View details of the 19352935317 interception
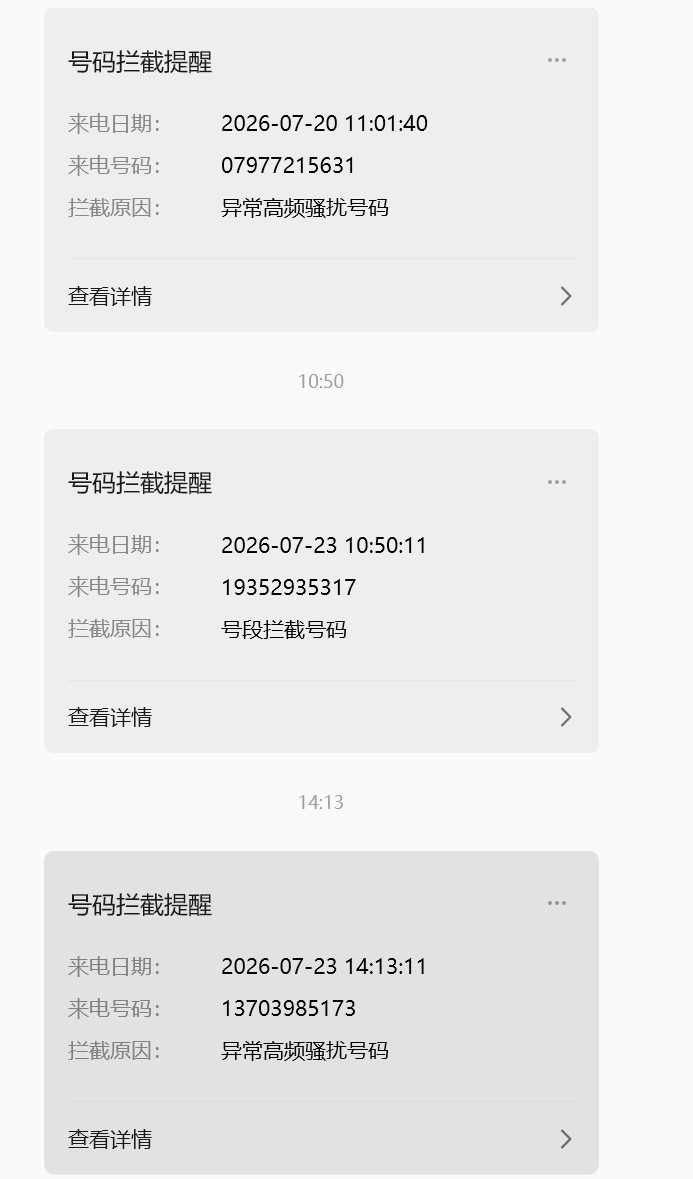This screenshot has width=693, height=1179. click(x=321, y=717)
